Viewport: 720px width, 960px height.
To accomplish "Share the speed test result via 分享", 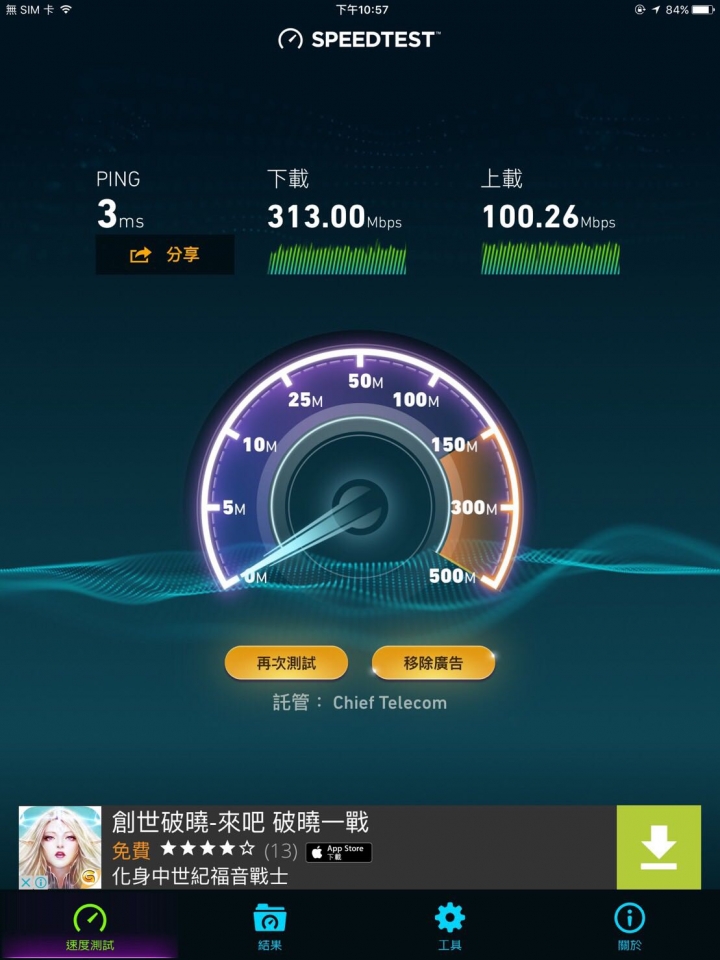I will tap(165, 255).
